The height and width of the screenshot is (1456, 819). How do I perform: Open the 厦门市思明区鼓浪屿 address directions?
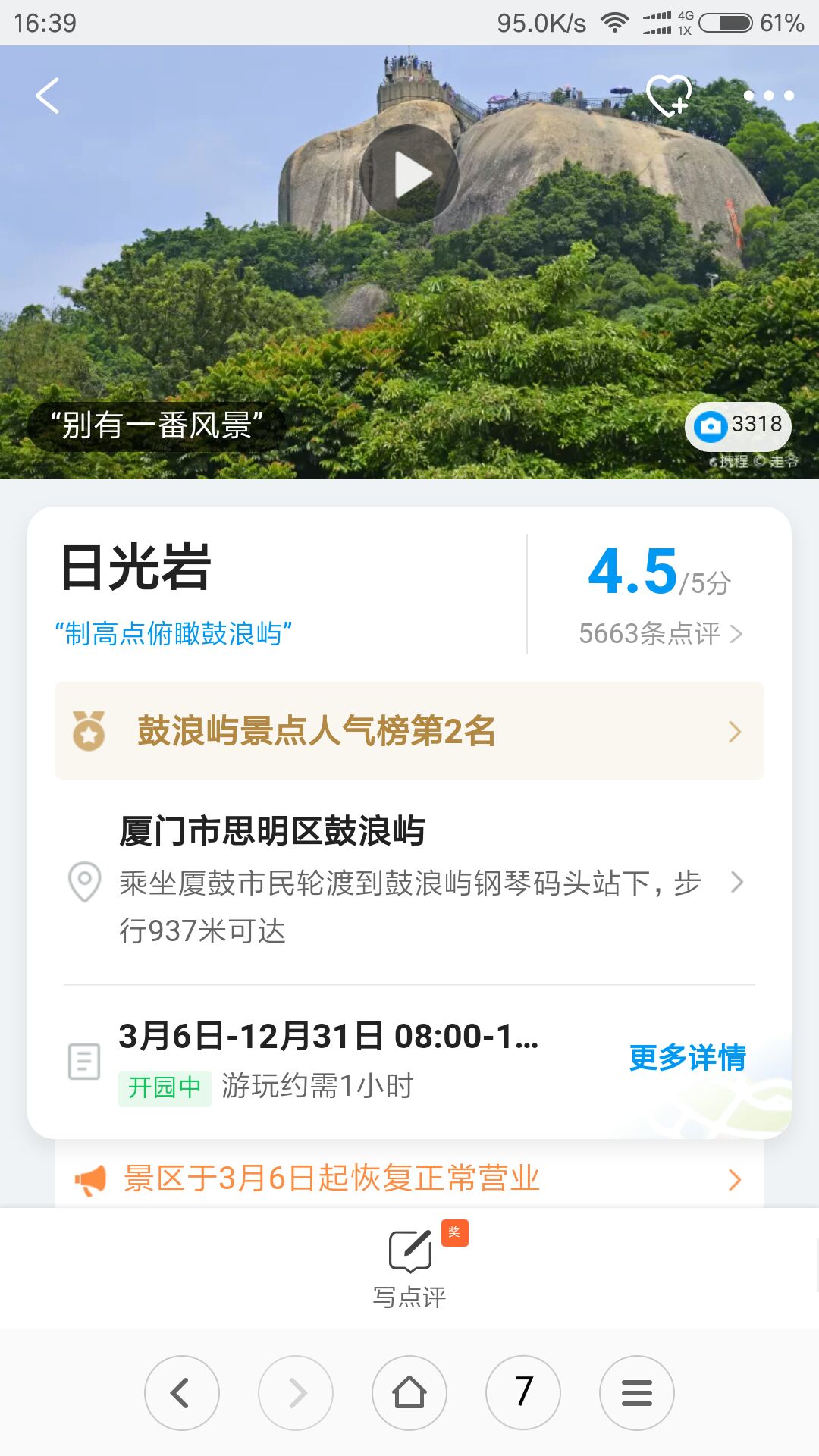pyautogui.click(x=409, y=881)
